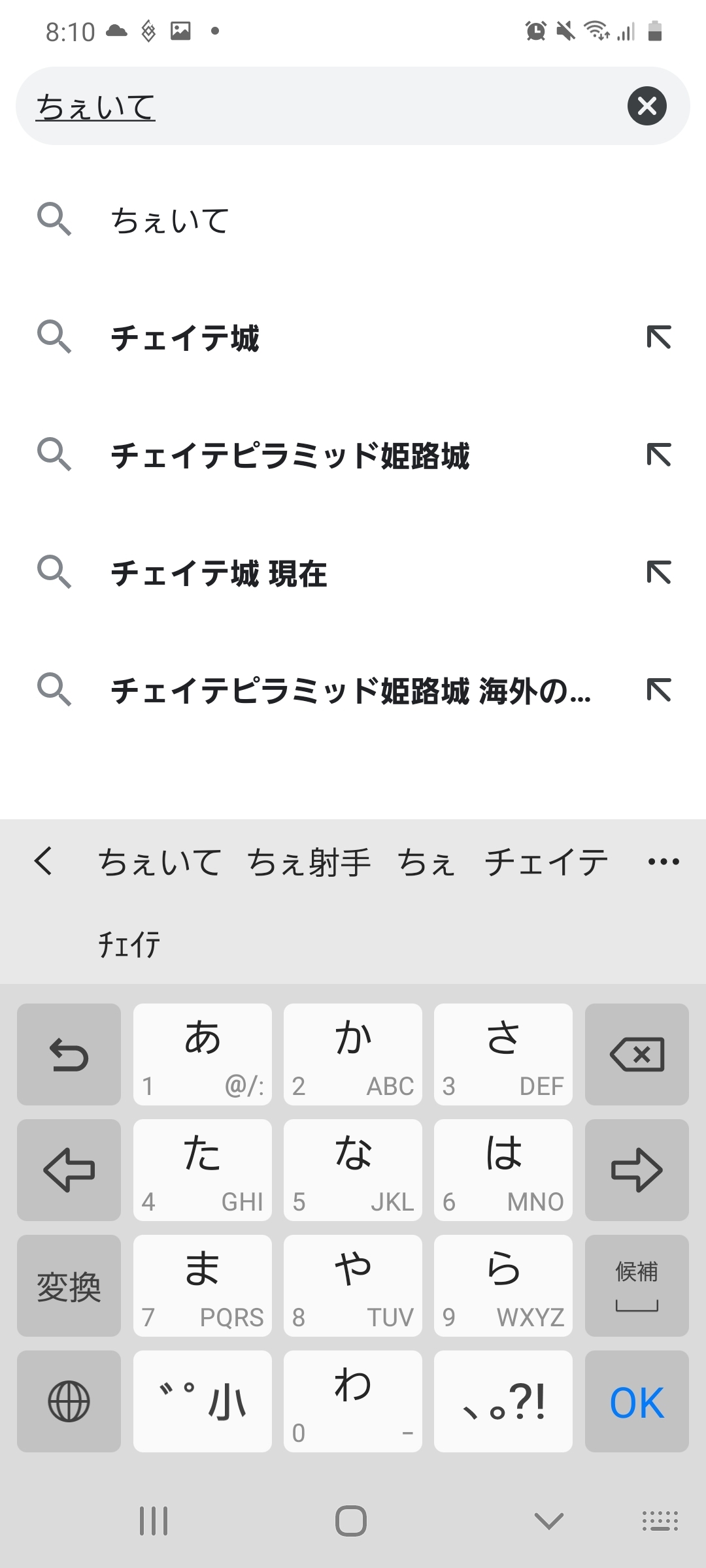Switch keyboard language with the globe key

click(x=69, y=1402)
